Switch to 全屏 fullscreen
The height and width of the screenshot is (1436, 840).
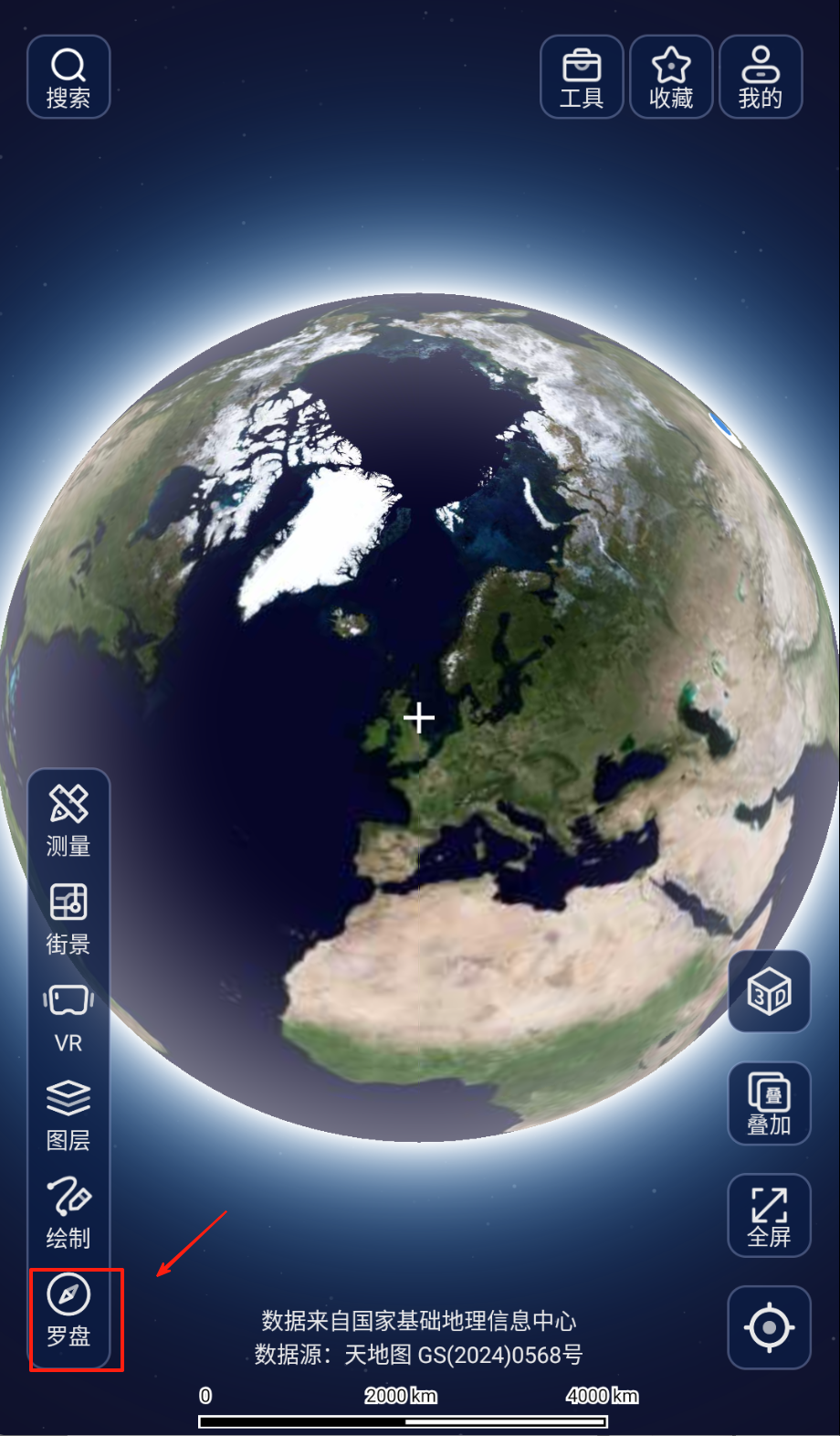(769, 1216)
